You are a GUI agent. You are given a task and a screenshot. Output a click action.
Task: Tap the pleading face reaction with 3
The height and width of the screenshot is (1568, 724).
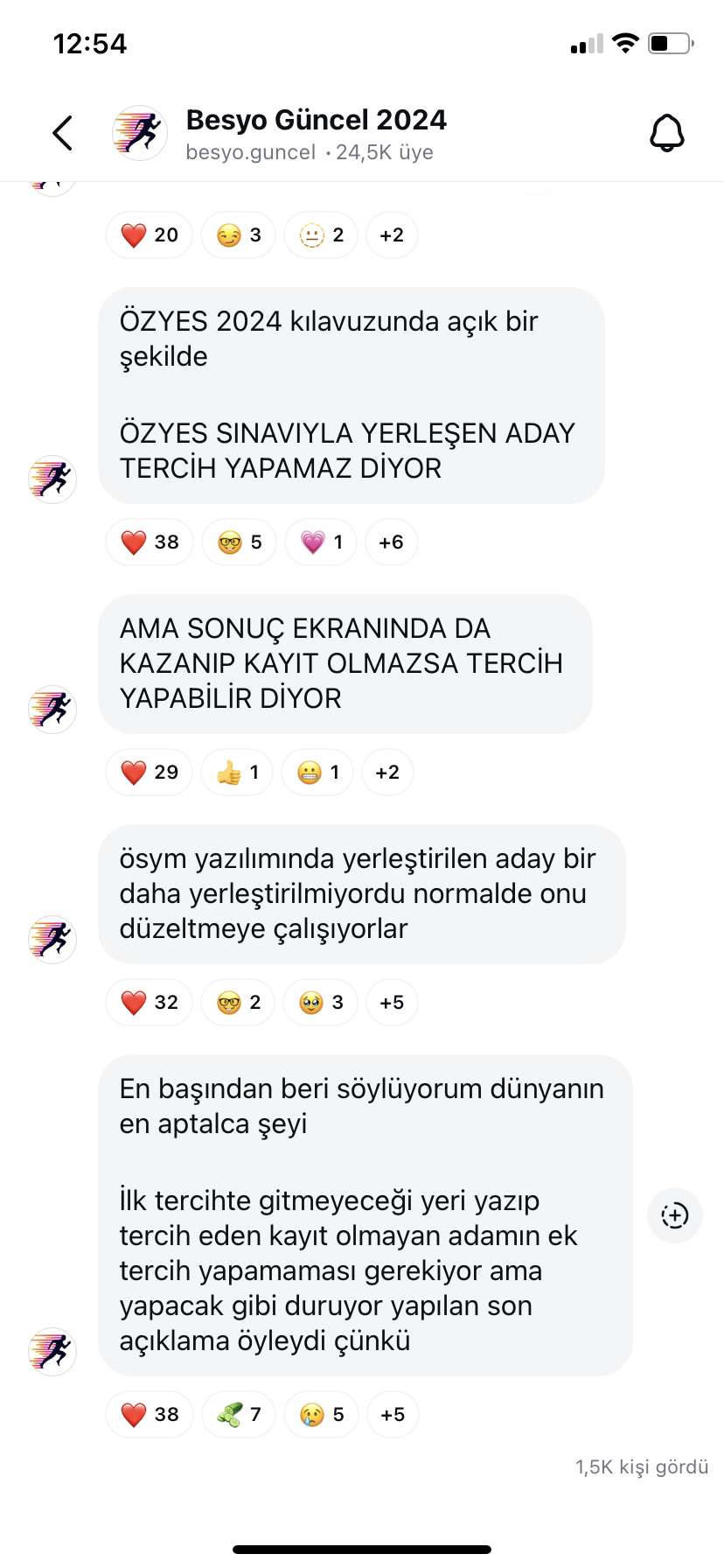coord(320,1002)
